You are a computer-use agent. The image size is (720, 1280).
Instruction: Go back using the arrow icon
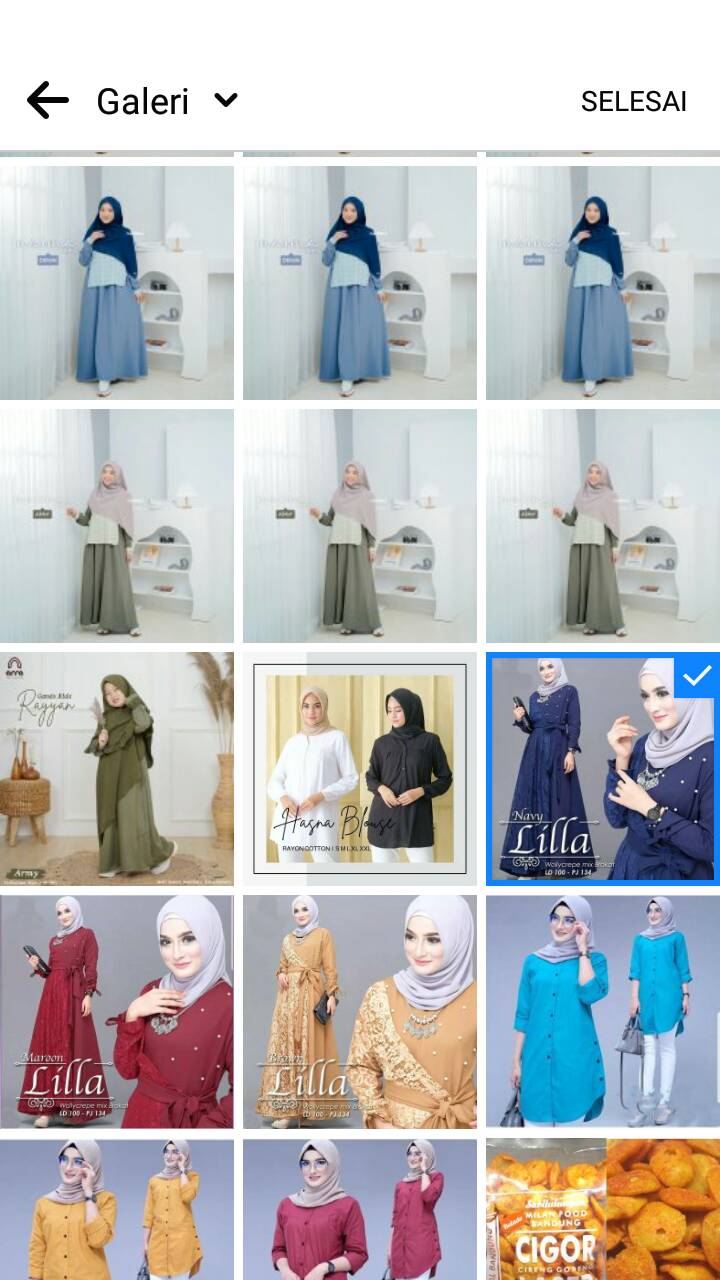[x=47, y=101]
